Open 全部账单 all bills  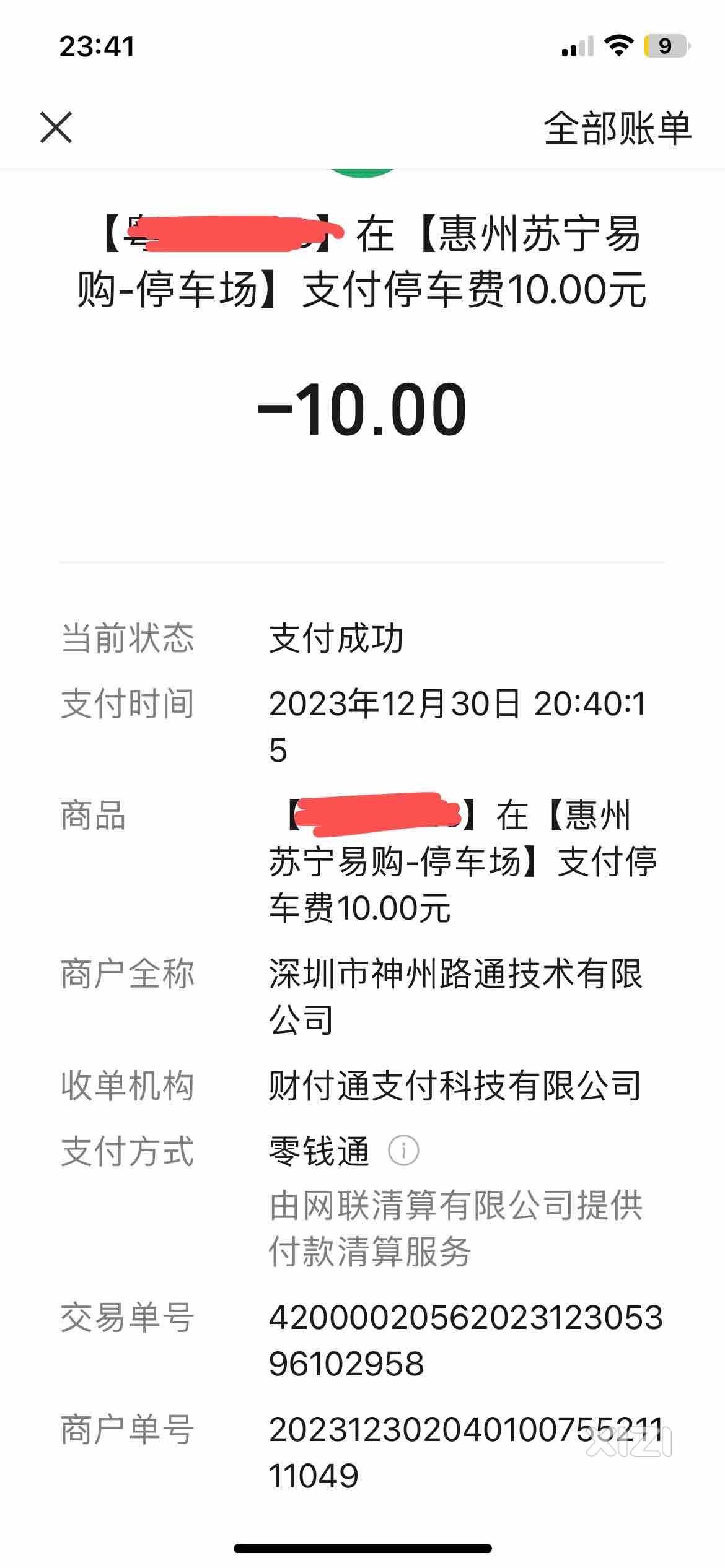[617, 129]
